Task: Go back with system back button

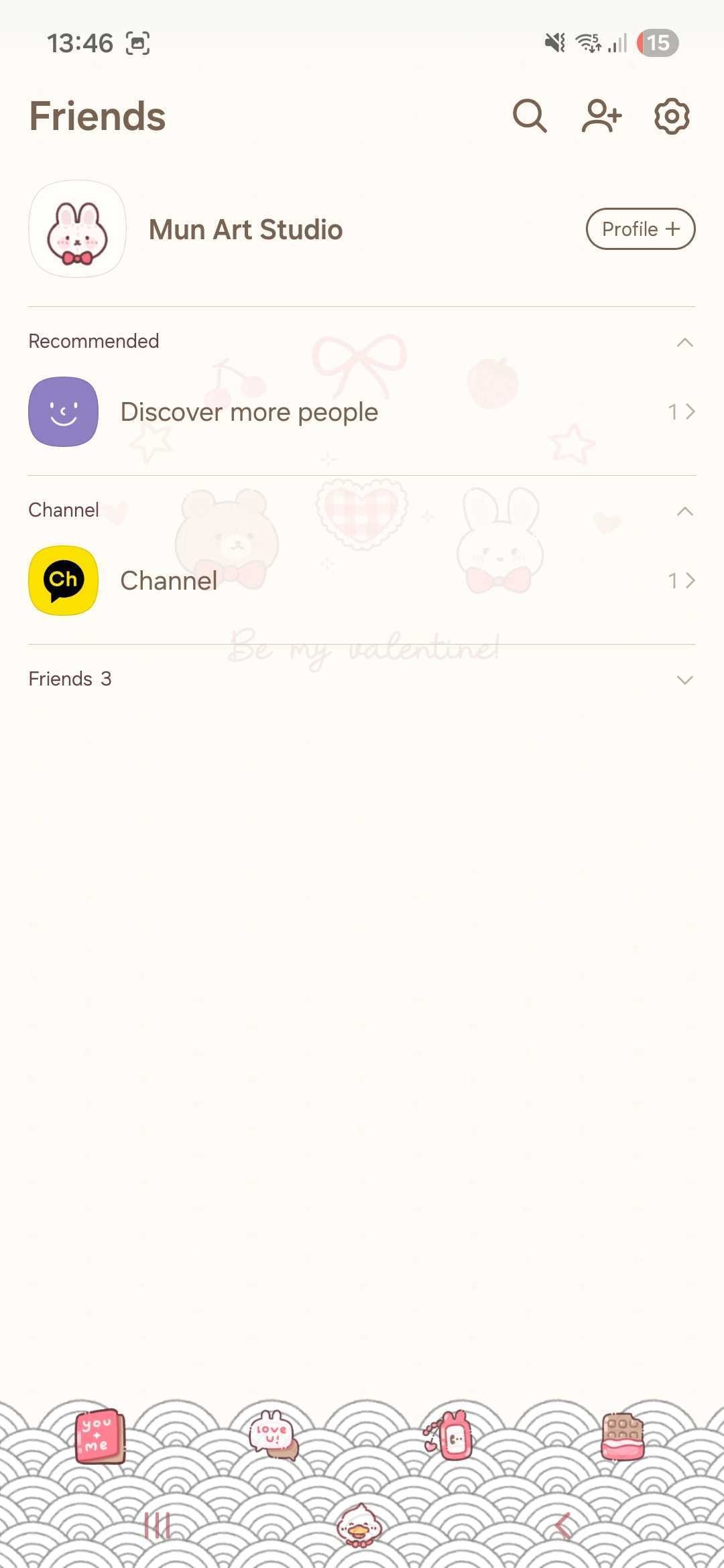Action: click(563, 1526)
